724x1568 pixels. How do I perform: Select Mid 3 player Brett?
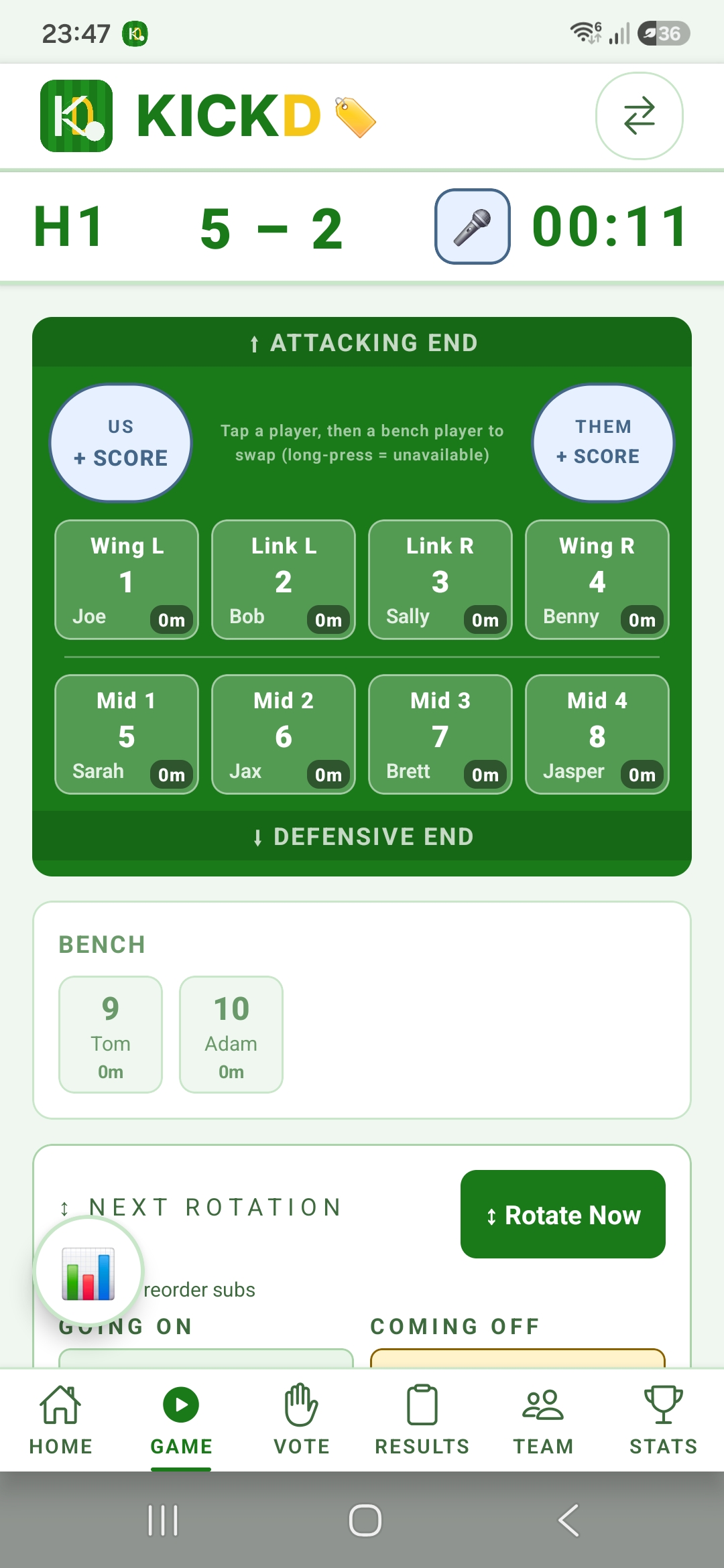pos(440,734)
